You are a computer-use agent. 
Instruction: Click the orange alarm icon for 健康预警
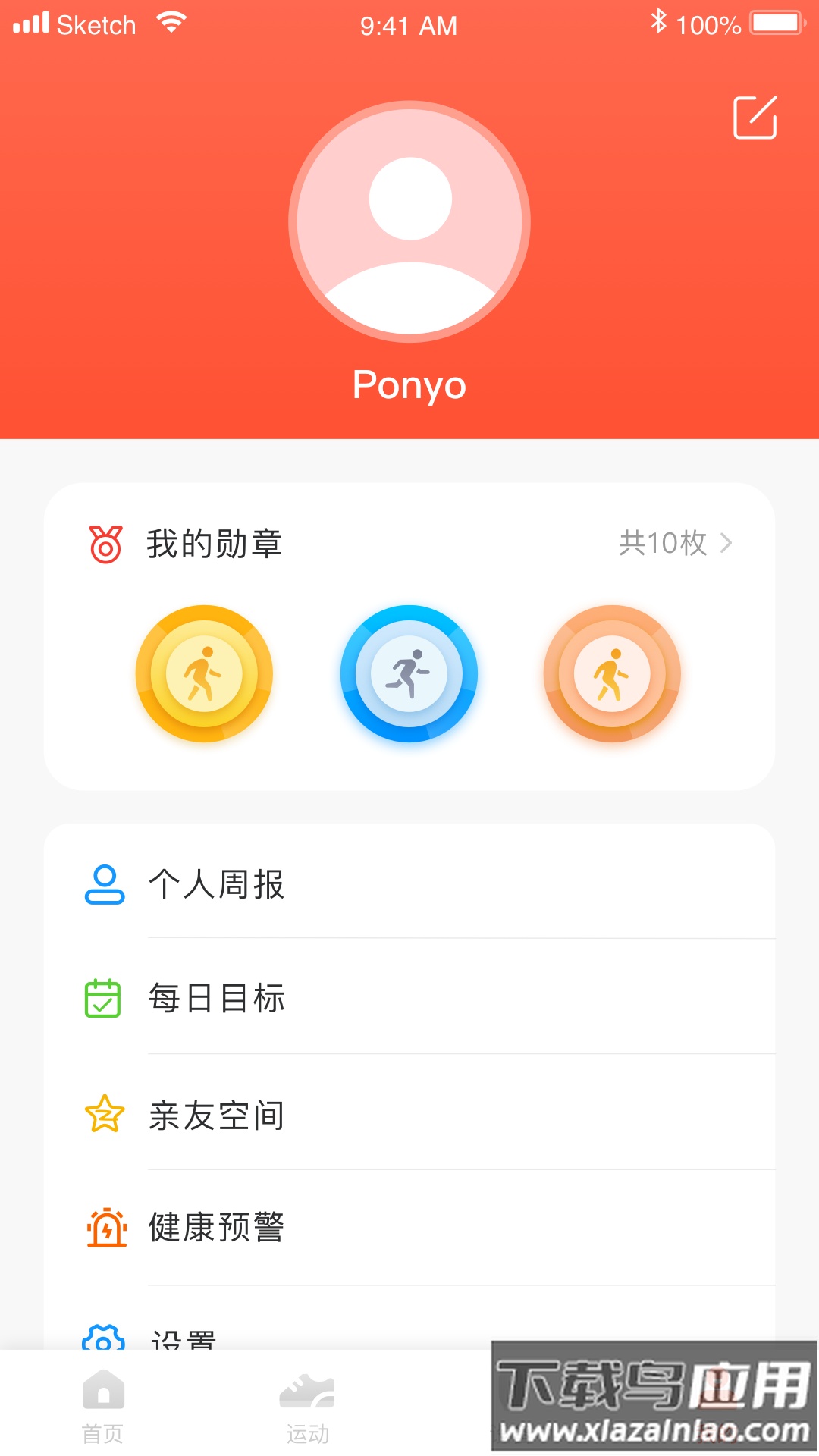click(106, 1227)
